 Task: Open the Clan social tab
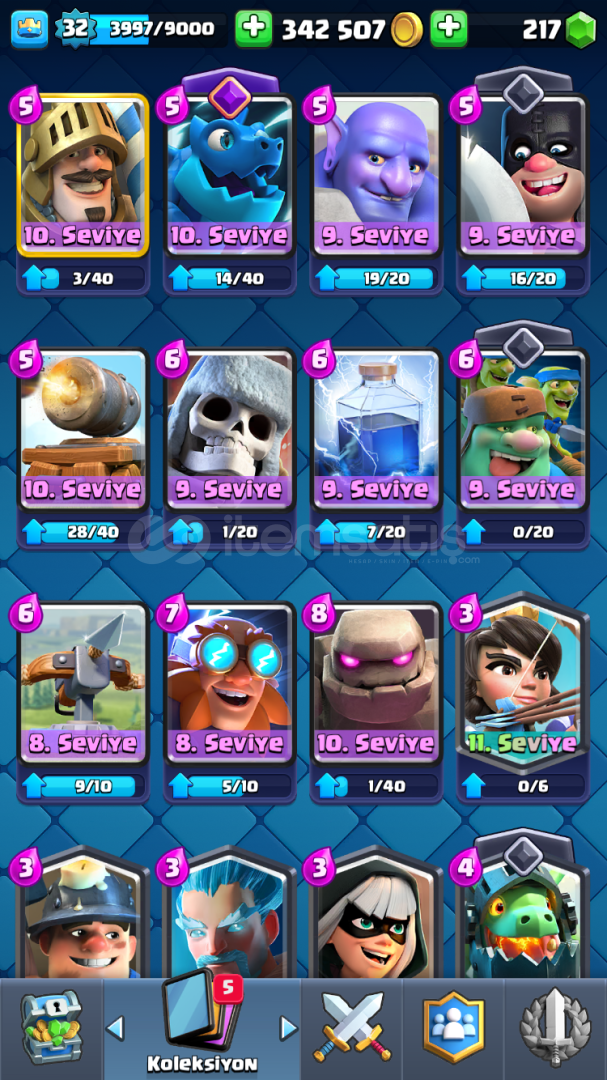(x=453, y=1028)
